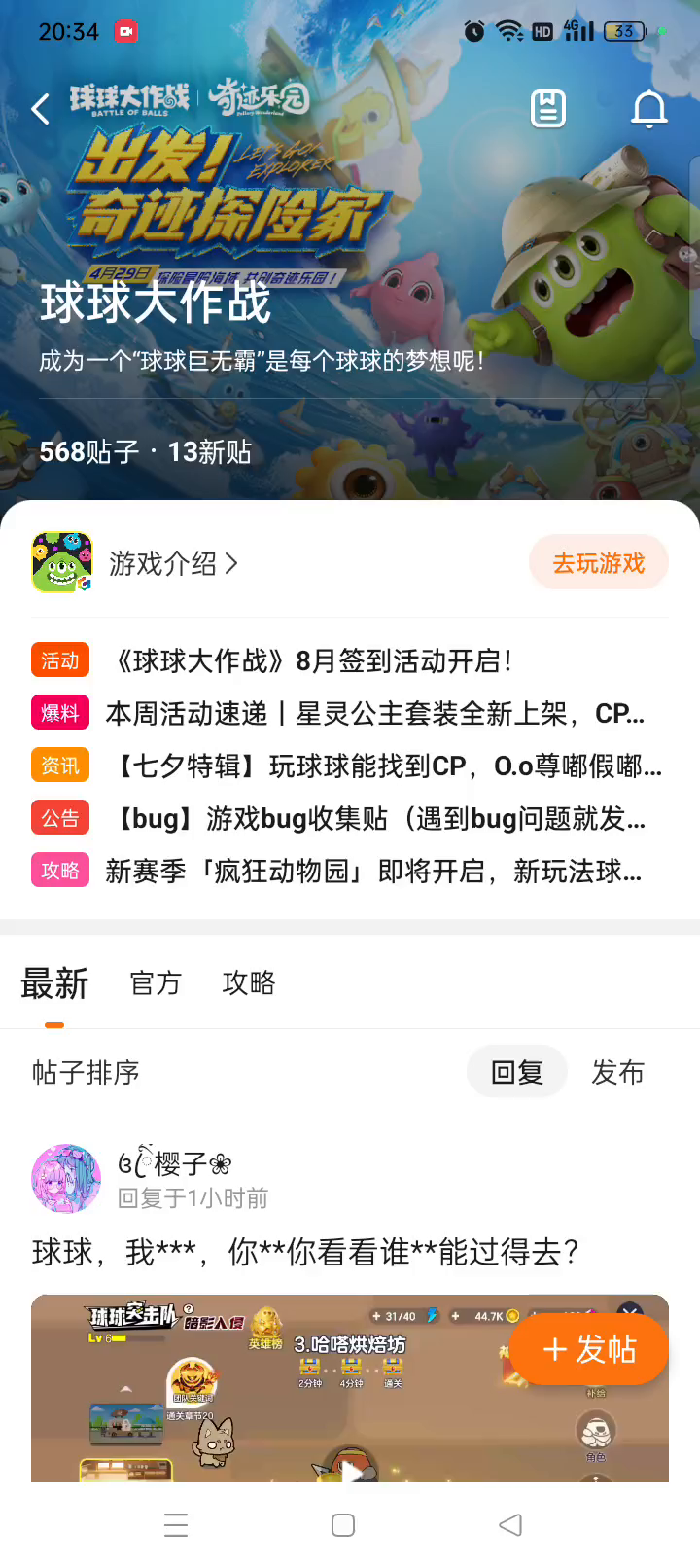This screenshot has width=700, height=1568.
Task: Open the 新赛季「疯狂动物园」strategy post
Action: [373, 872]
